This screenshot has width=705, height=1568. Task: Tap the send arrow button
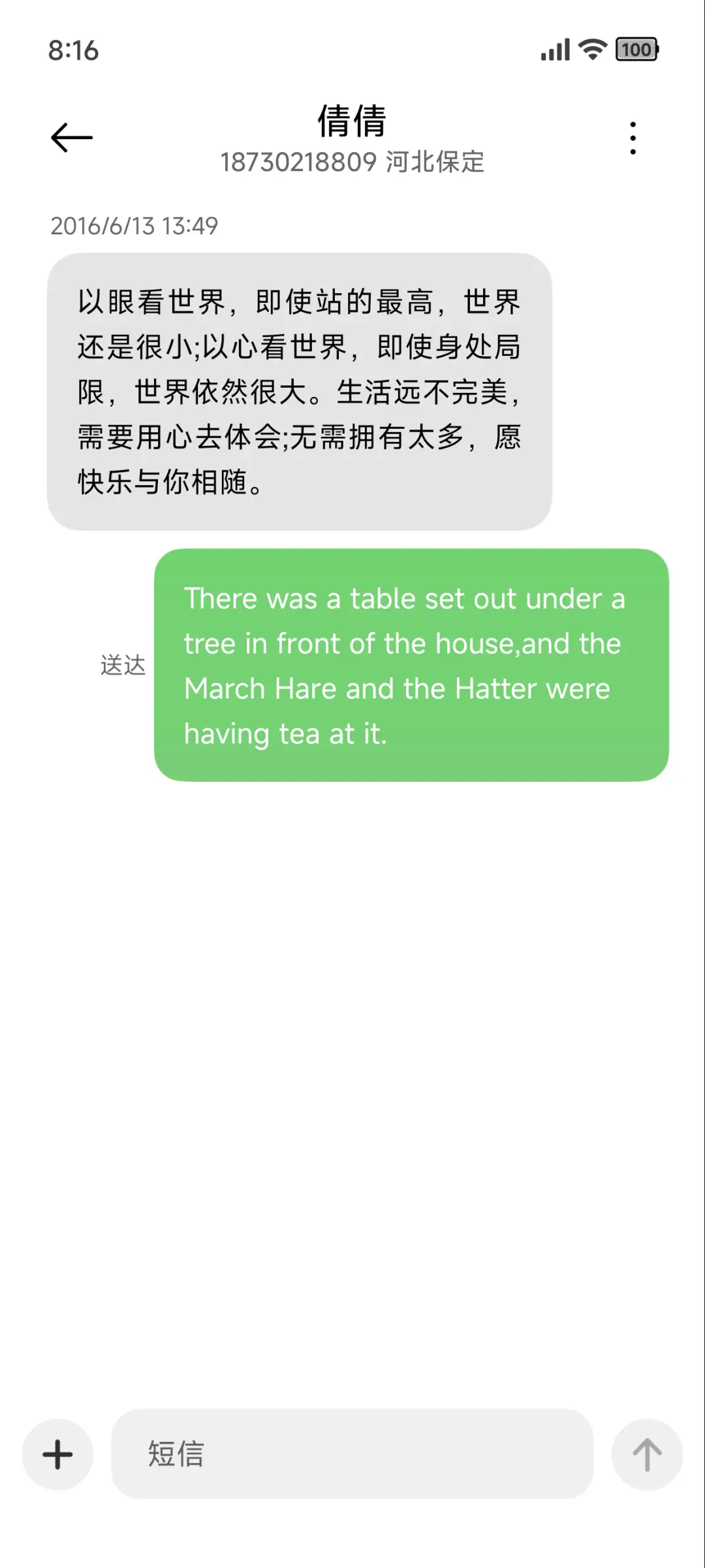pyautogui.click(x=647, y=1454)
